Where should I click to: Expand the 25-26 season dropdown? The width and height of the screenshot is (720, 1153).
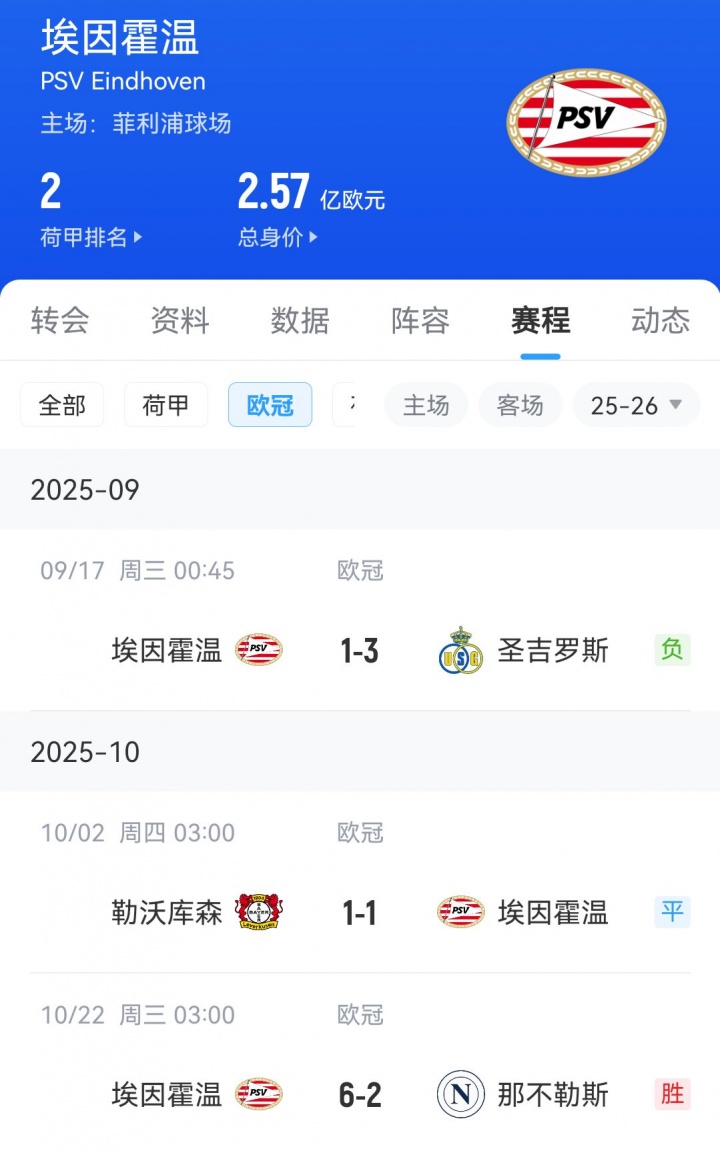[x=636, y=405]
